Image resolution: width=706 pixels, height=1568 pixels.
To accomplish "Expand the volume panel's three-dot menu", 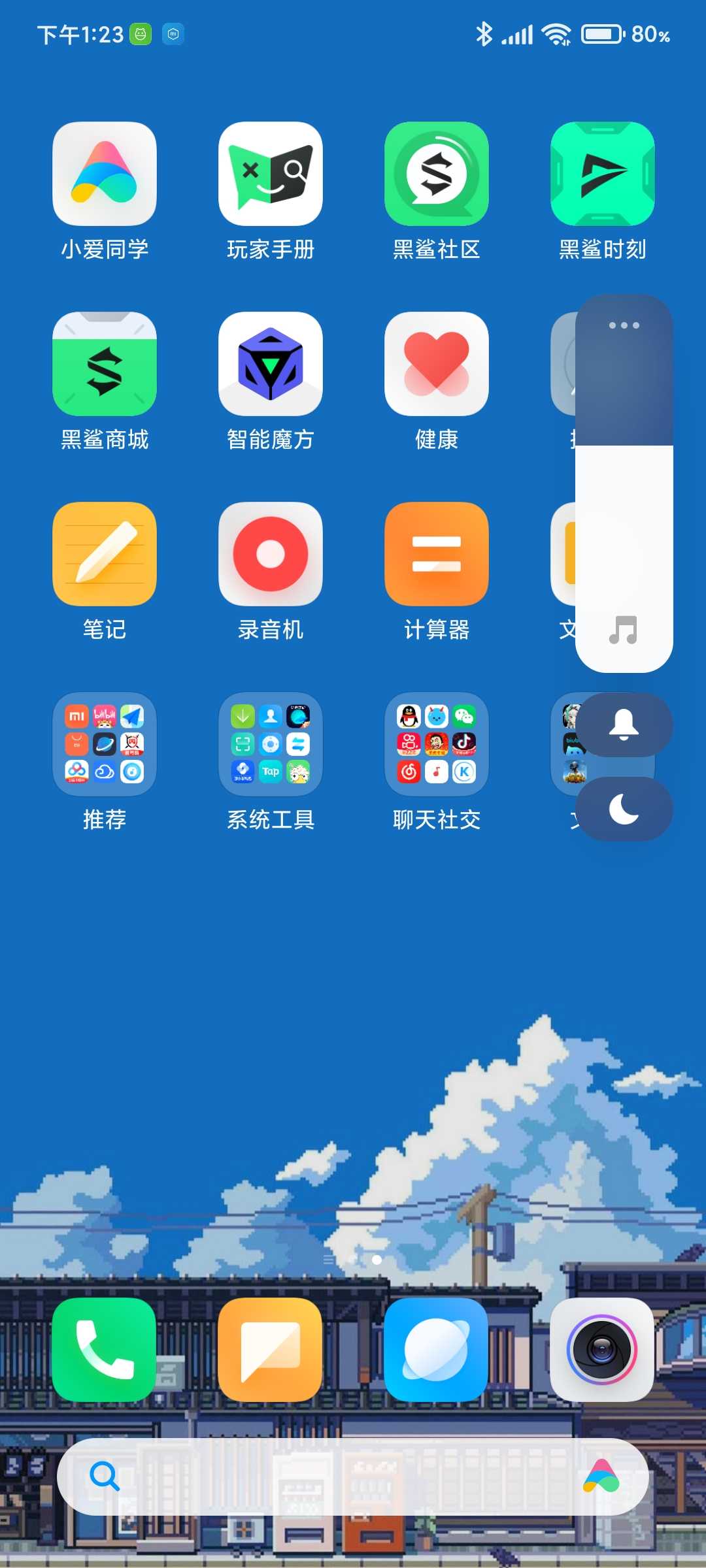I will tap(624, 325).
